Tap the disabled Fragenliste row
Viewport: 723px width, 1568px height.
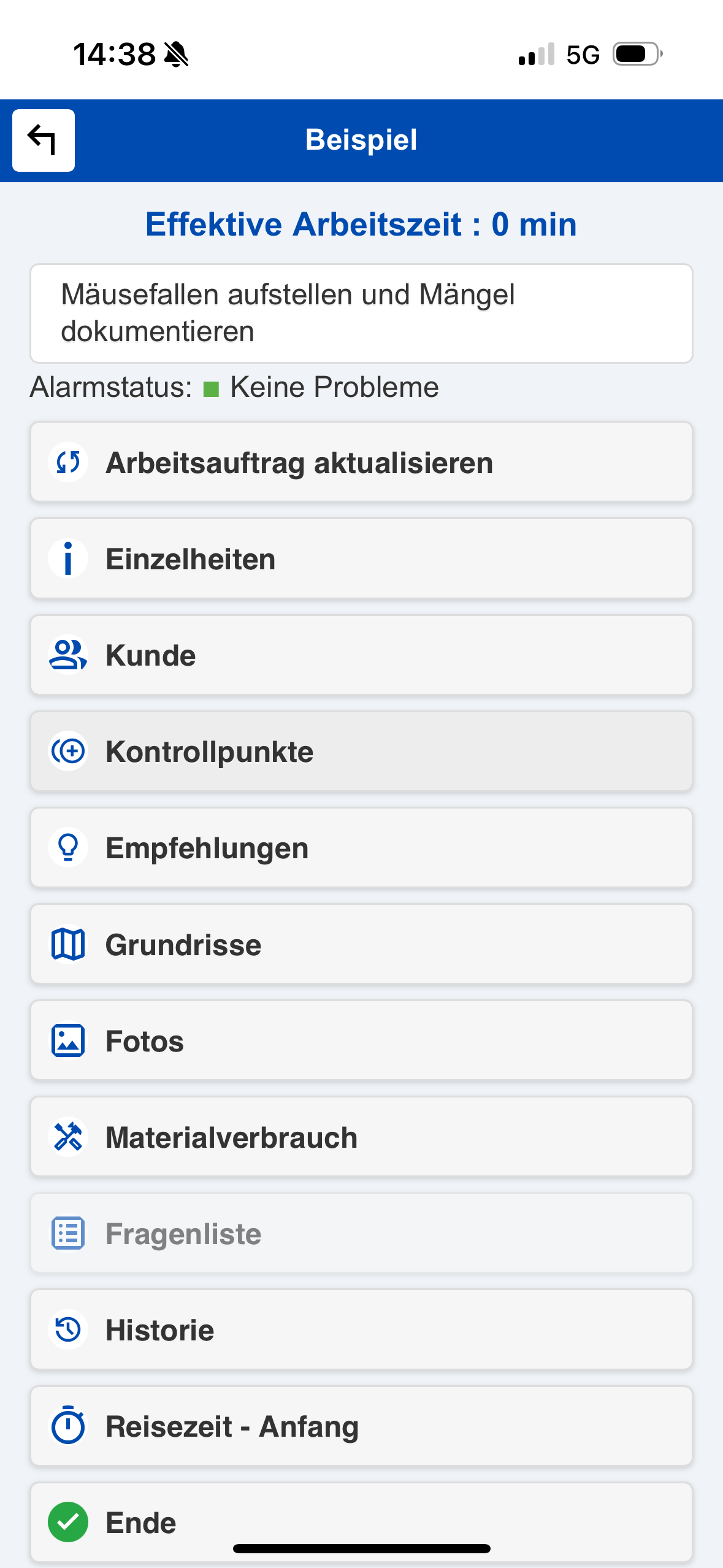(361, 1233)
